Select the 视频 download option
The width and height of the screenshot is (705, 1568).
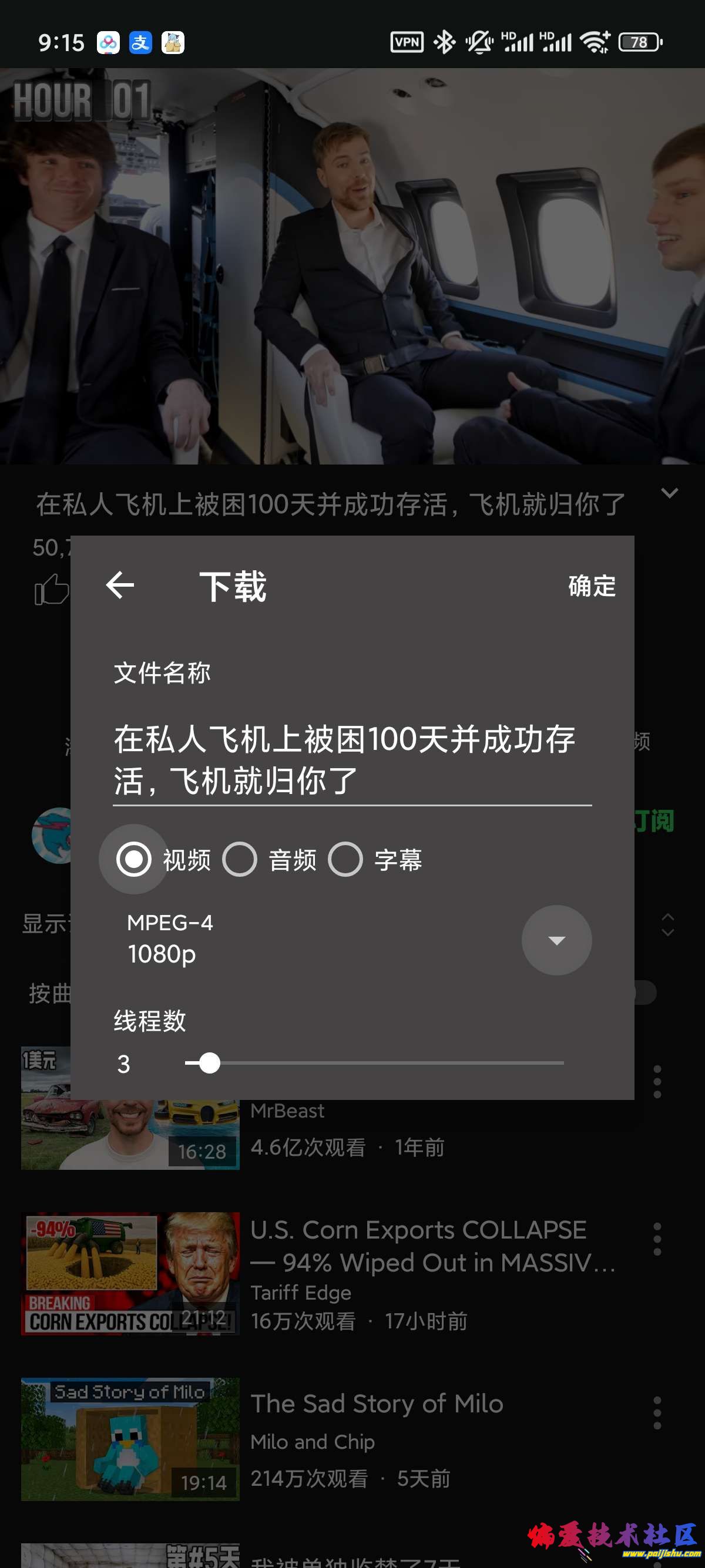point(133,861)
